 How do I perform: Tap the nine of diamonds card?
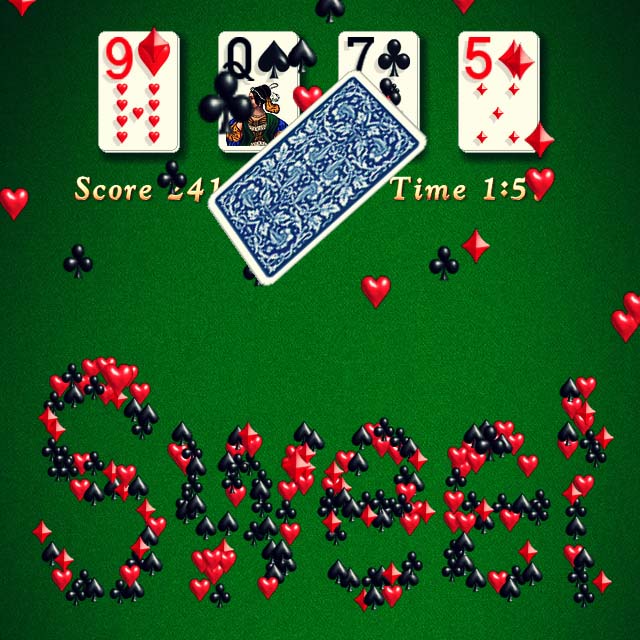(x=138, y=91)
